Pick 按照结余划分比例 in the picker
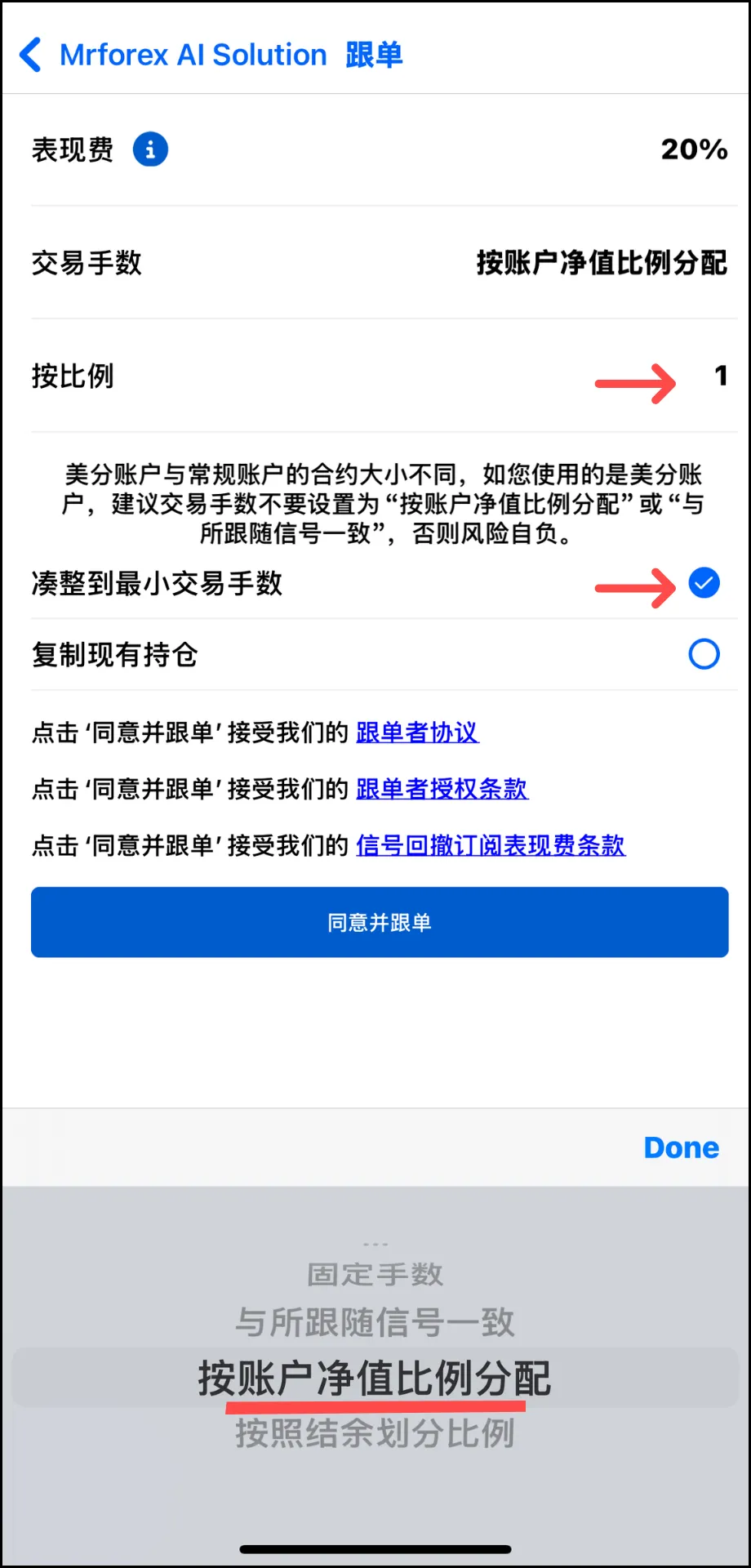Screen dimensions: 751x1568 click(375, 1433)
